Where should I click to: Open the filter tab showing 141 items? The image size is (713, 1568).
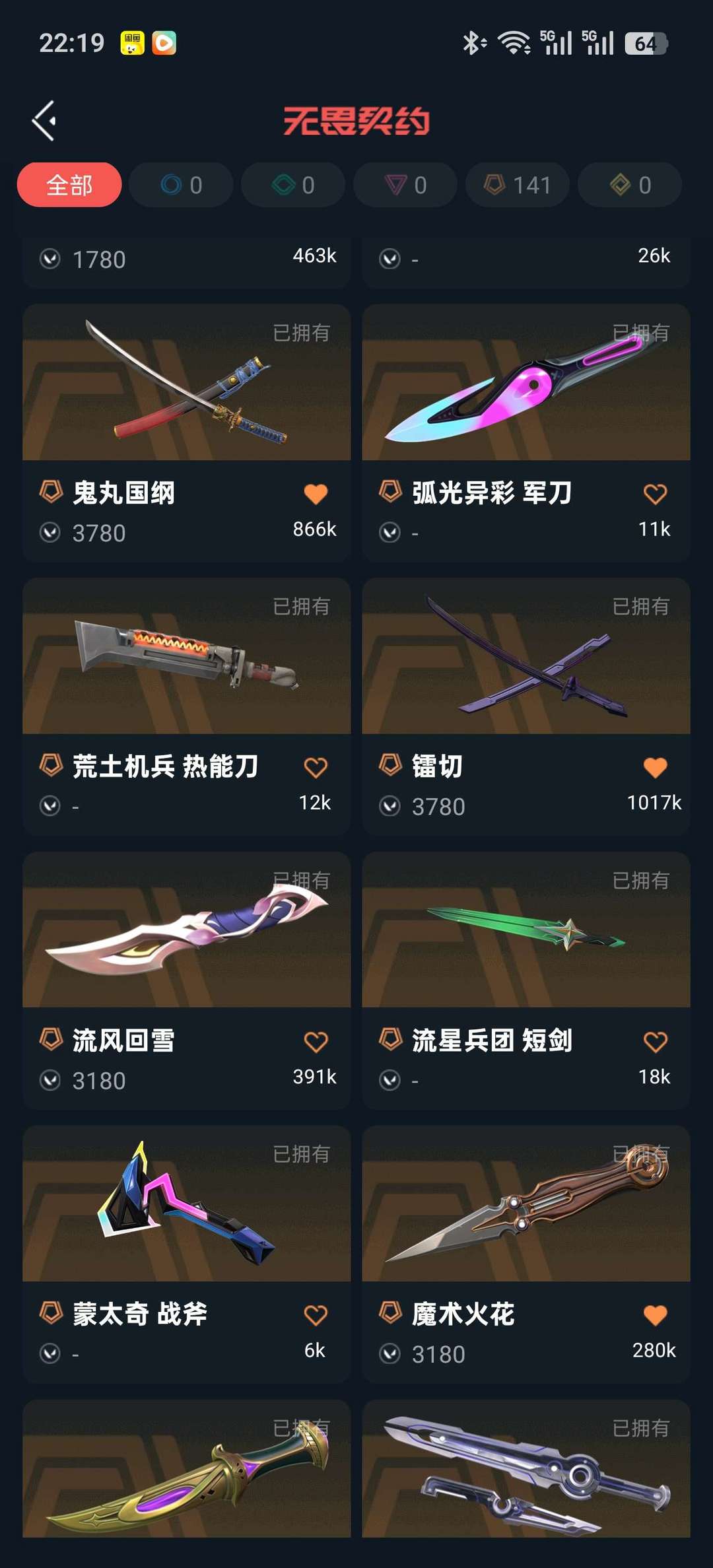(x=516, y=185)
